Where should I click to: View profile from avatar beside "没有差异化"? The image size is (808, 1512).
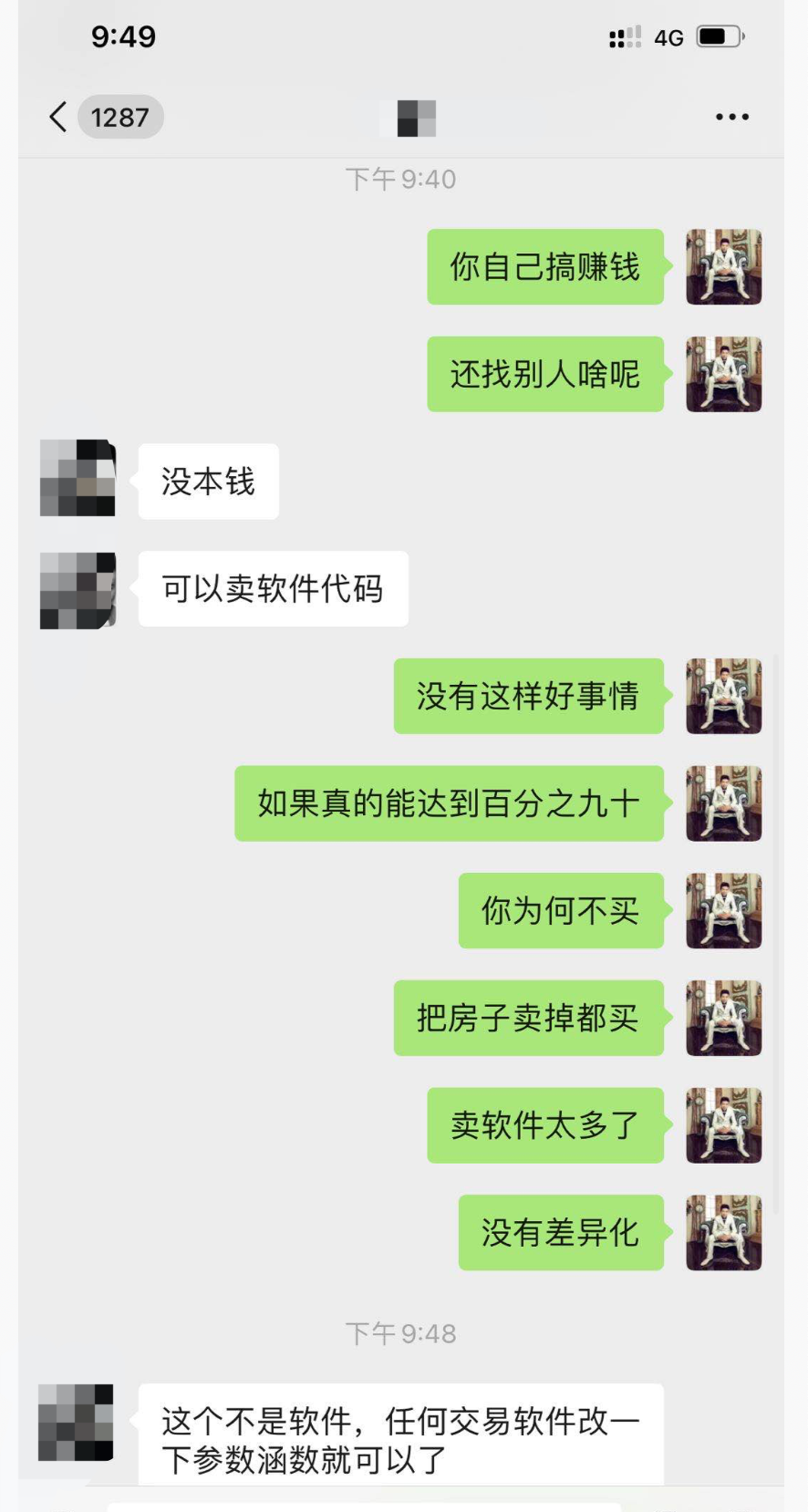[x=723, y=1232]
